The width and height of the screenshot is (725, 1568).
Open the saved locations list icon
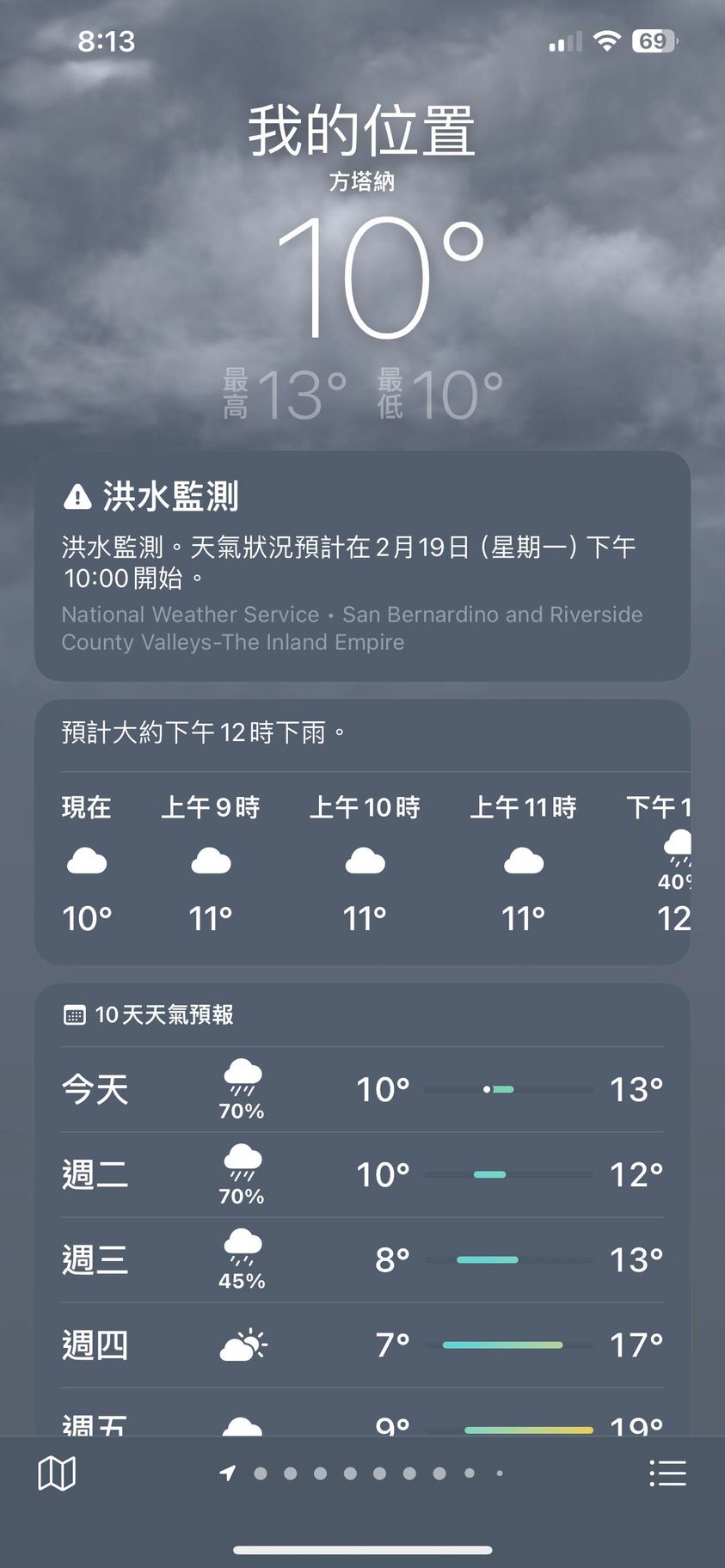click(667, 1473)
